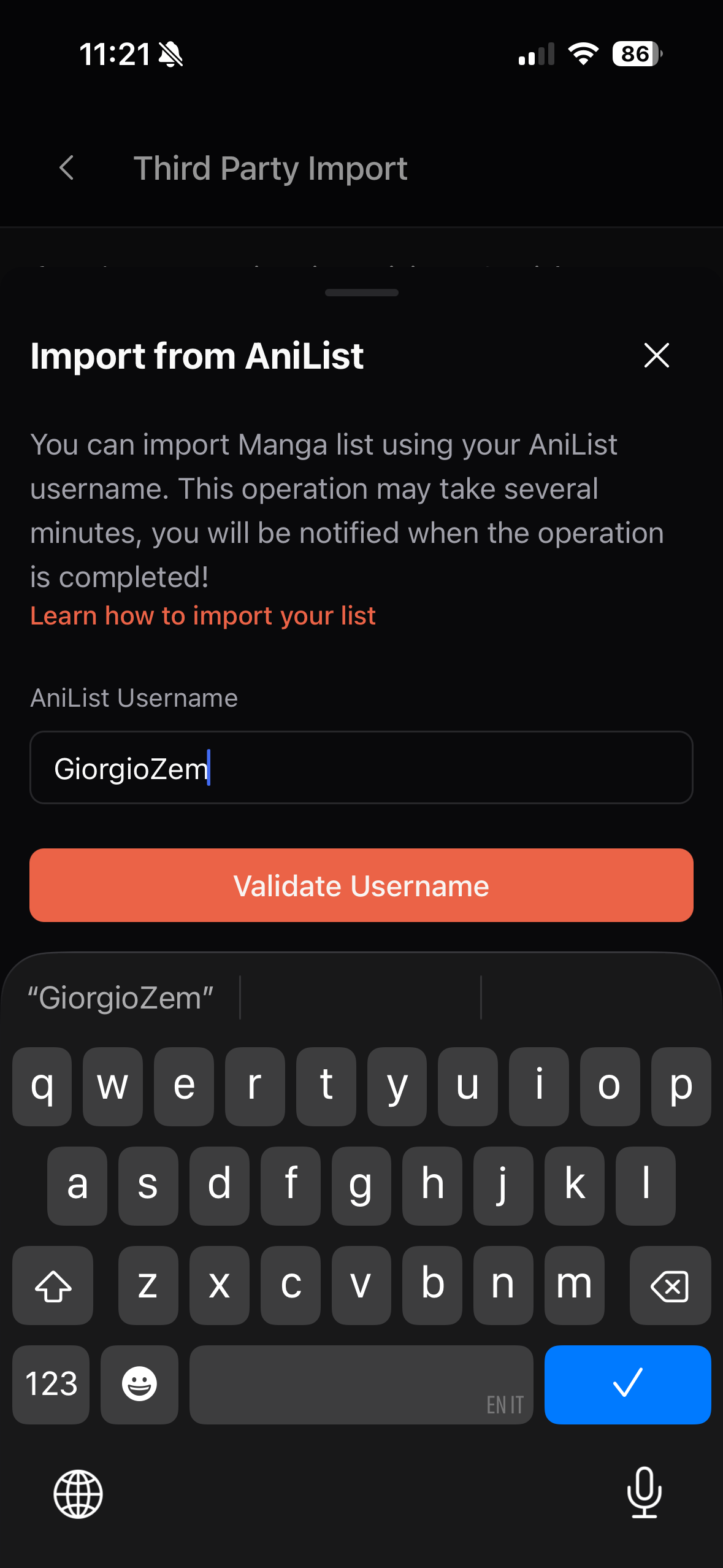
Task: Enable the shift key
Action: (x=53, y=1285)
